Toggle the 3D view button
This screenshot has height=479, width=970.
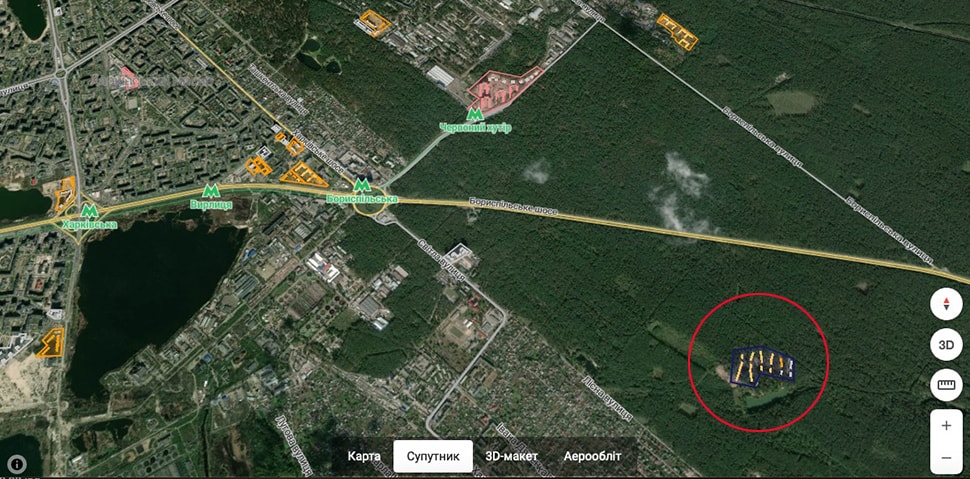click(x=946, y=344)
